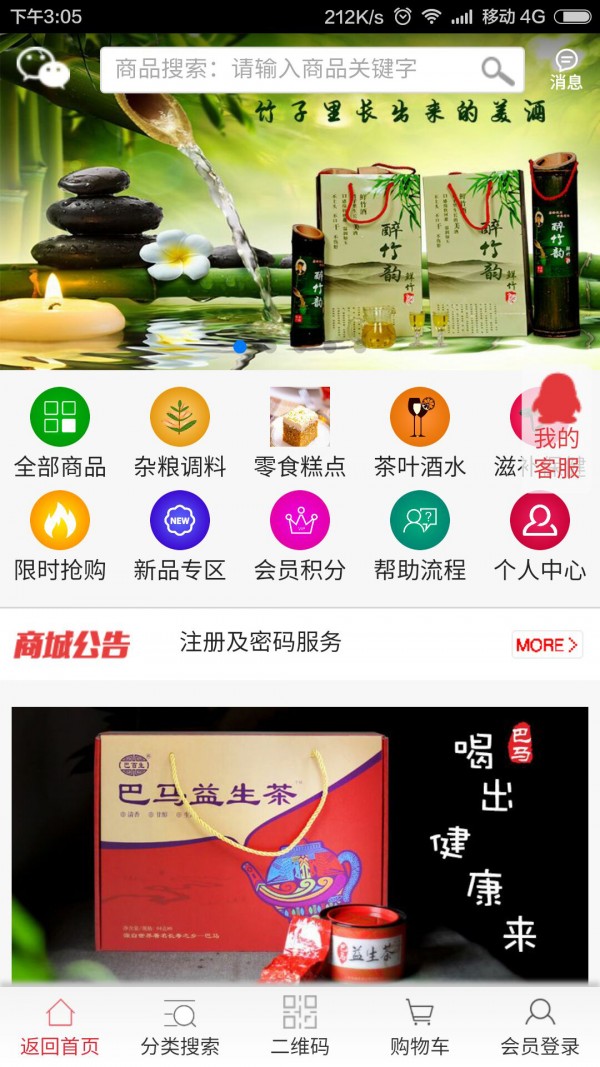Open 限时抢购 flash sale
Viewport: 600px width, 1067px height.
pos(60,536)
